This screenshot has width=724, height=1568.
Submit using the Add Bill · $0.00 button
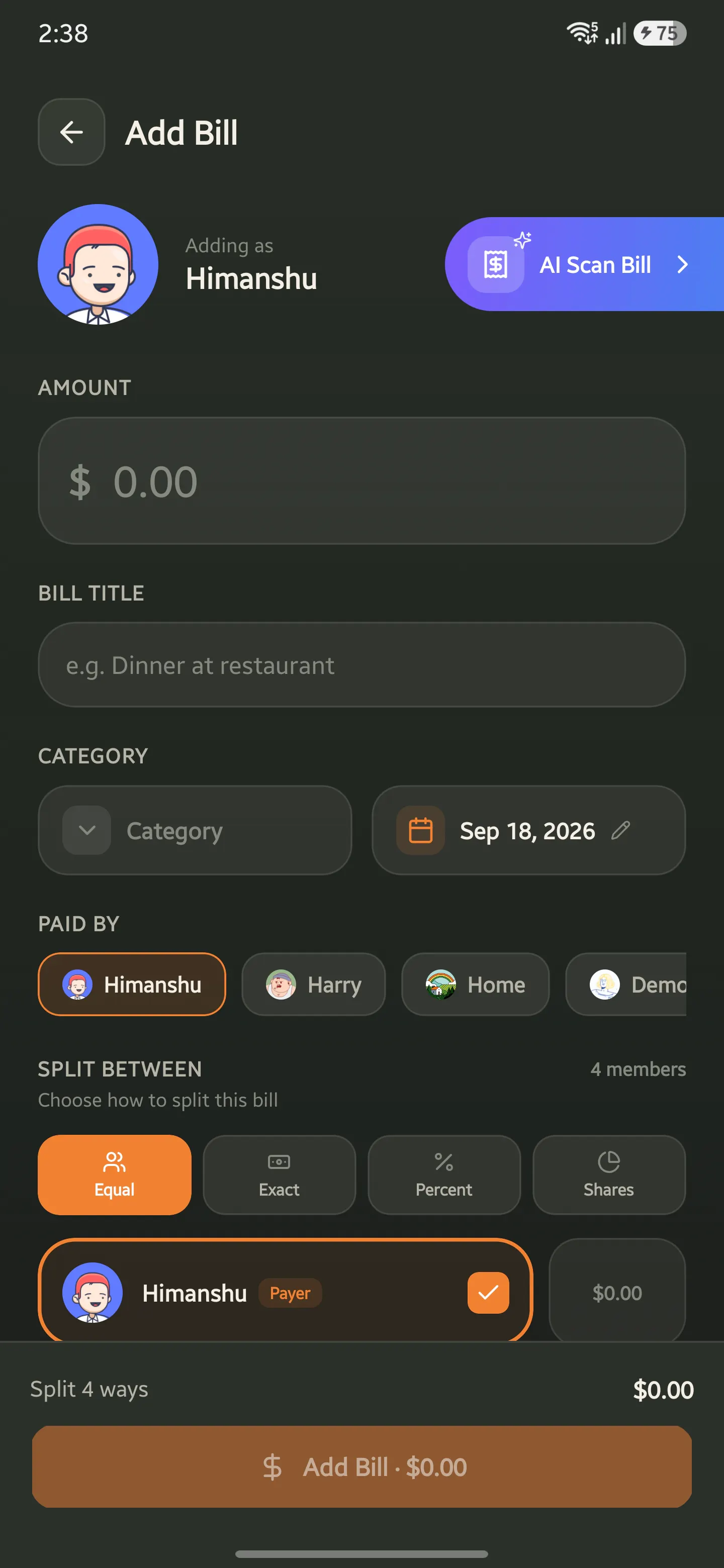[x=361, y=1467]
